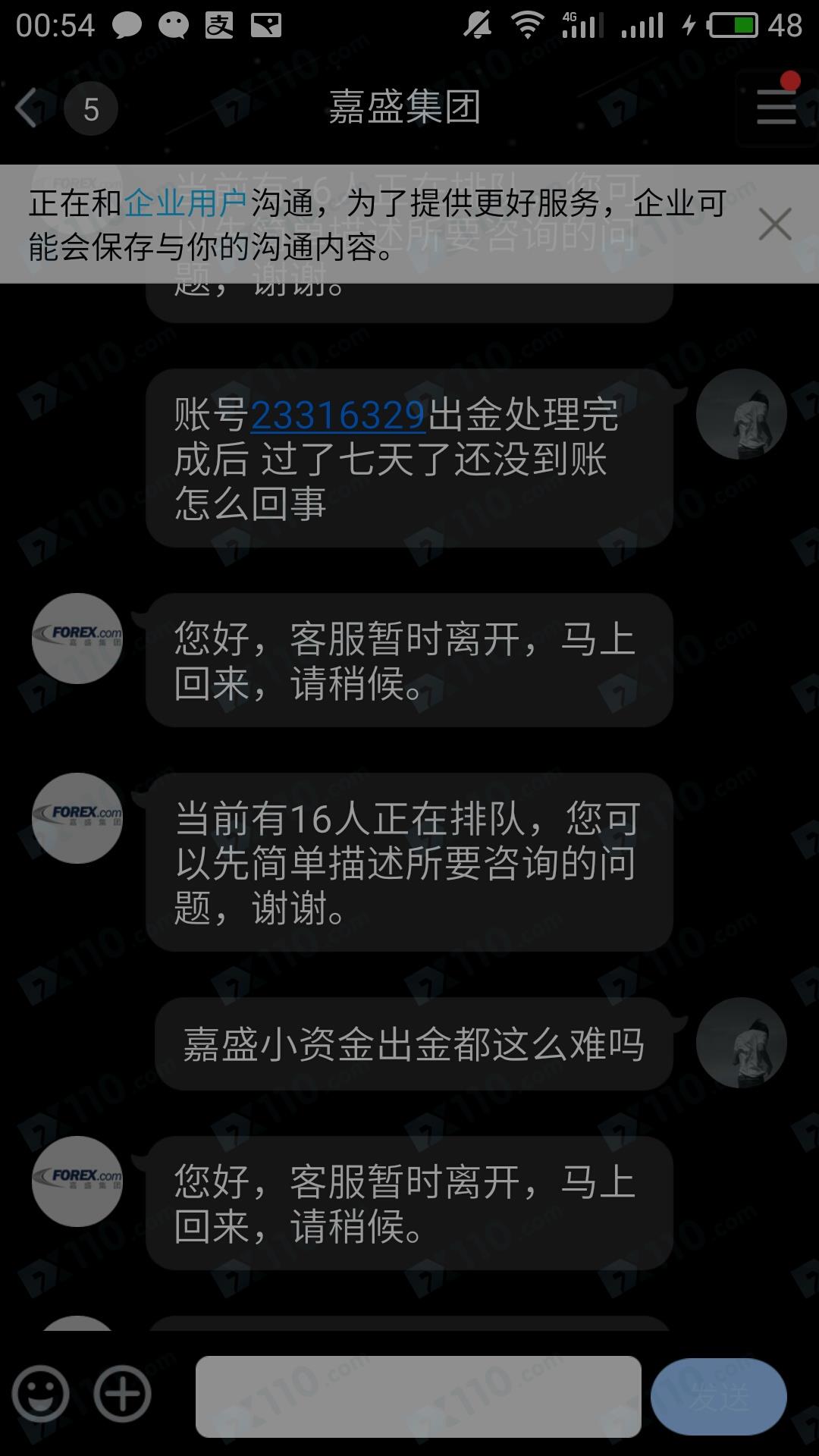The width and height of the screenshot is (819, 1456).
Task: Focus the message input field
Action: pyautogui.click(x=418, y=1396)
